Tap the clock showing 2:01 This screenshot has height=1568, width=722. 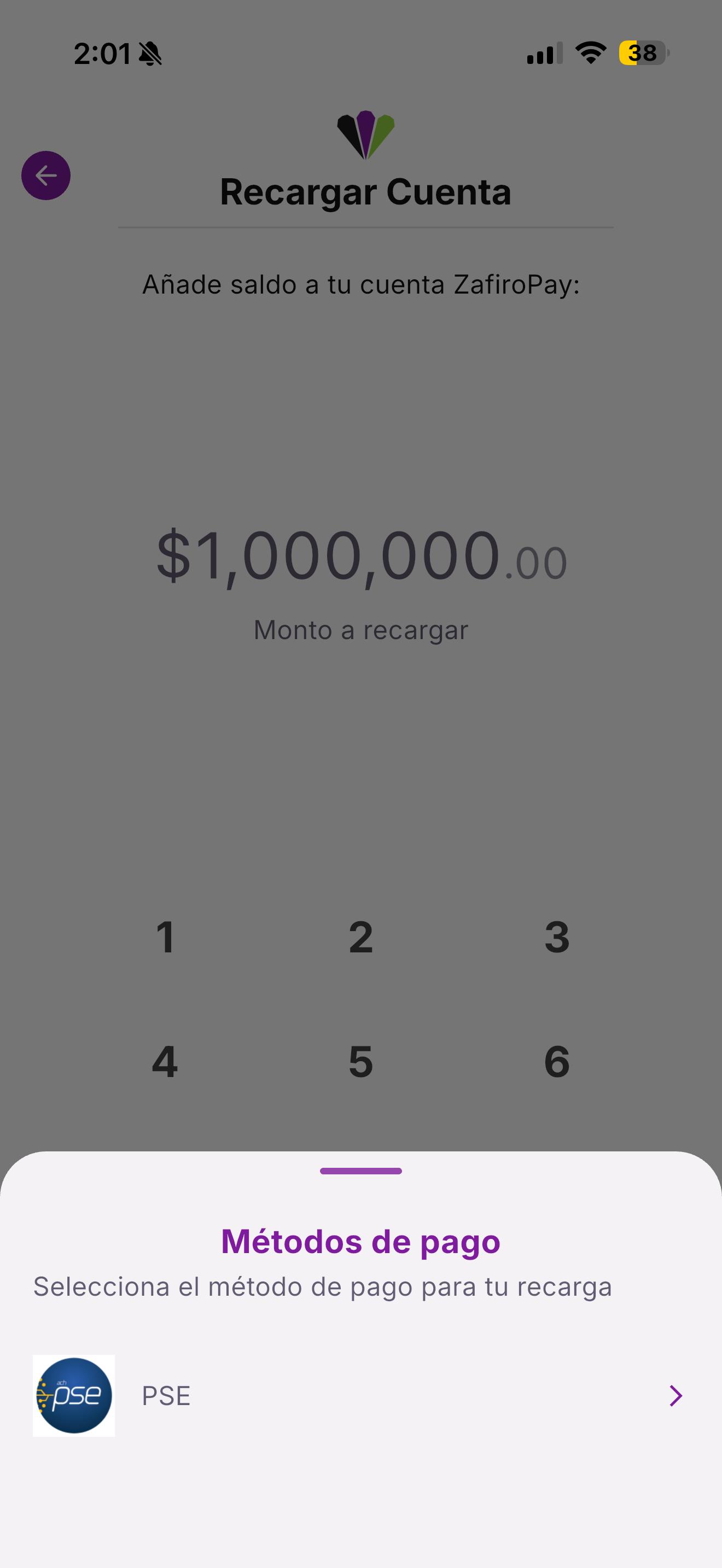click(x=102, y=54)
